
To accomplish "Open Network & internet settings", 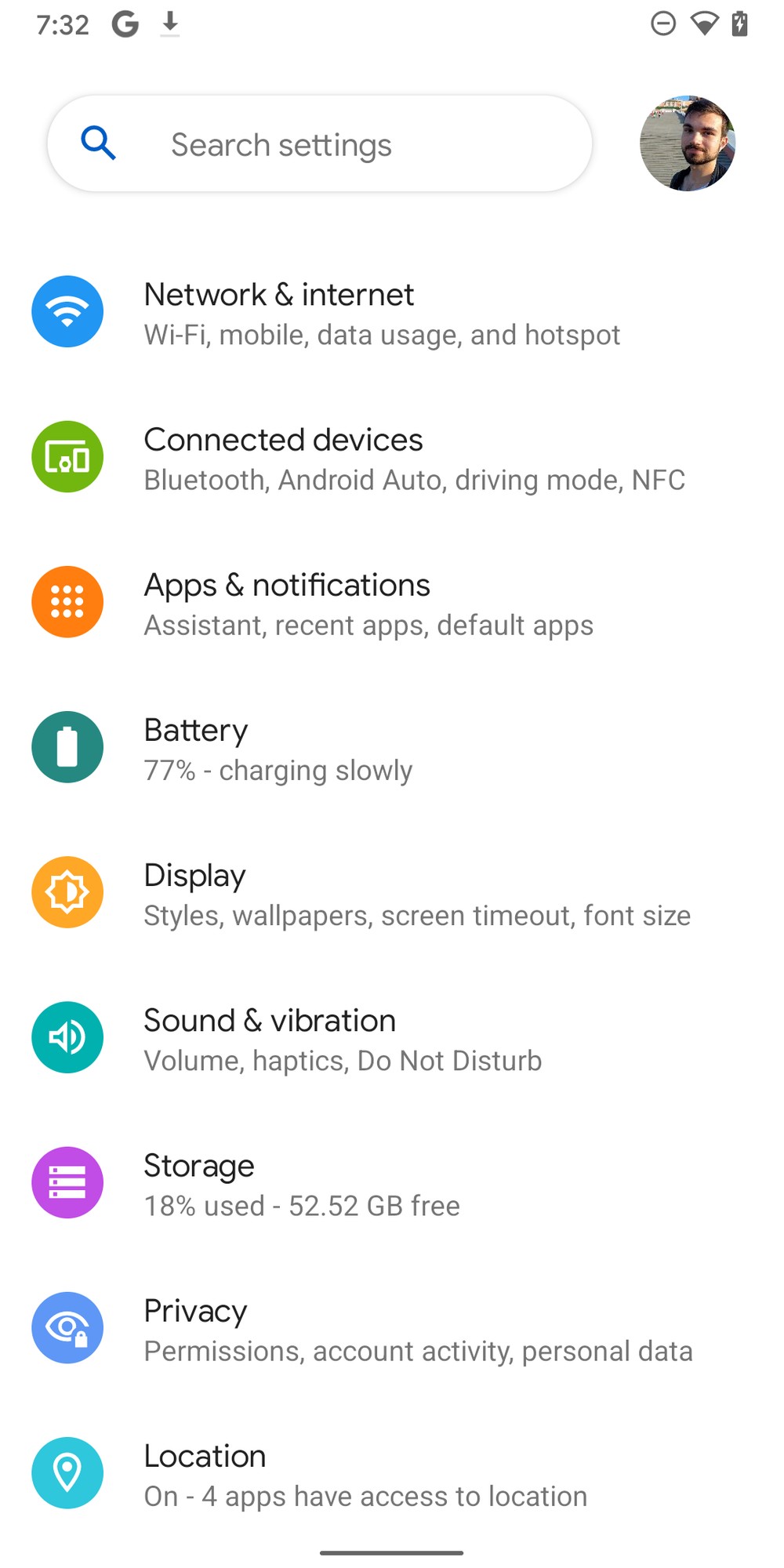I will pyautogui.click(x=392, y=312).
